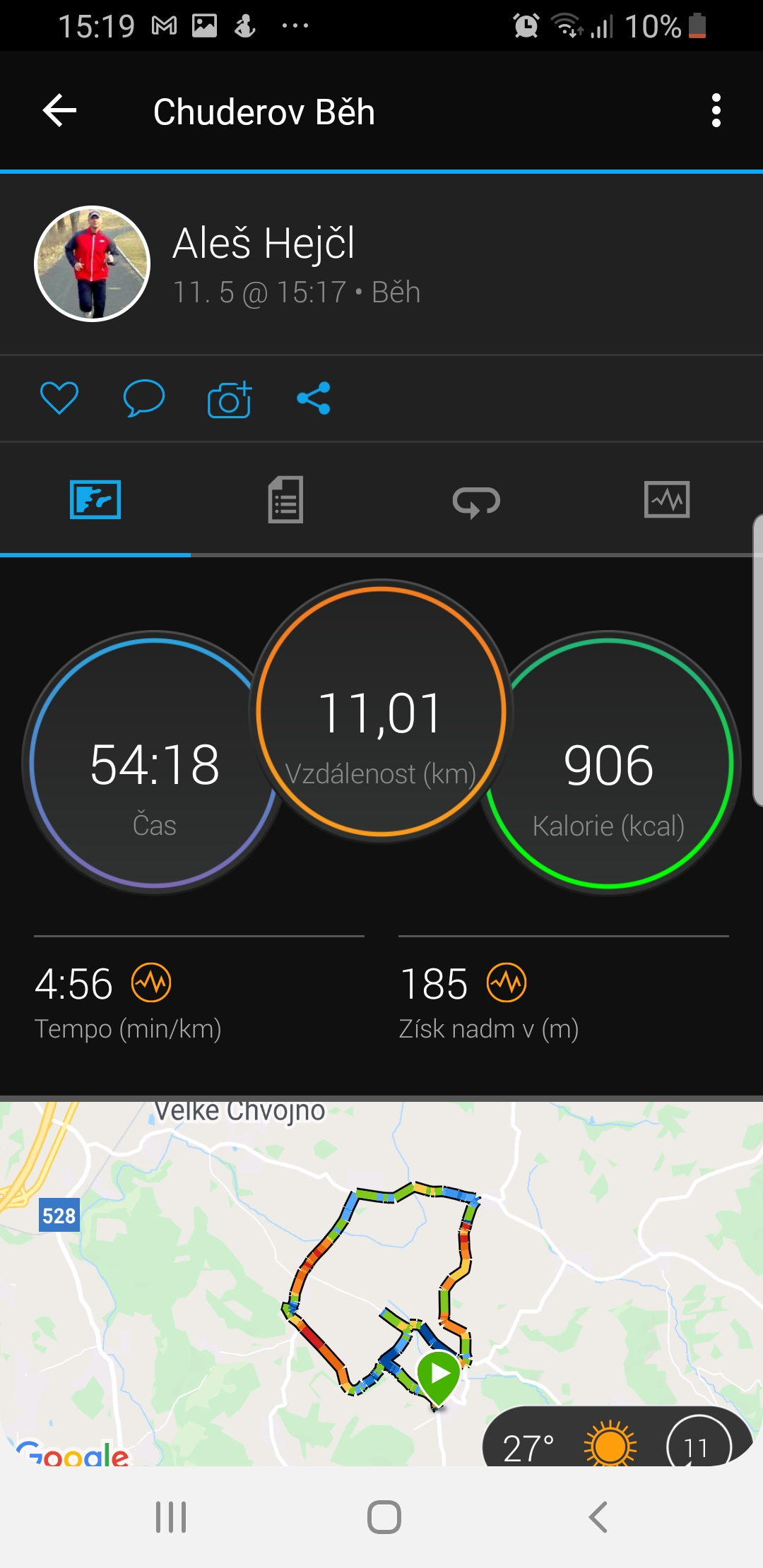Share this run activity
Image resolution: width=763 pixels, height=1568 pixels.
pos(314,398)
